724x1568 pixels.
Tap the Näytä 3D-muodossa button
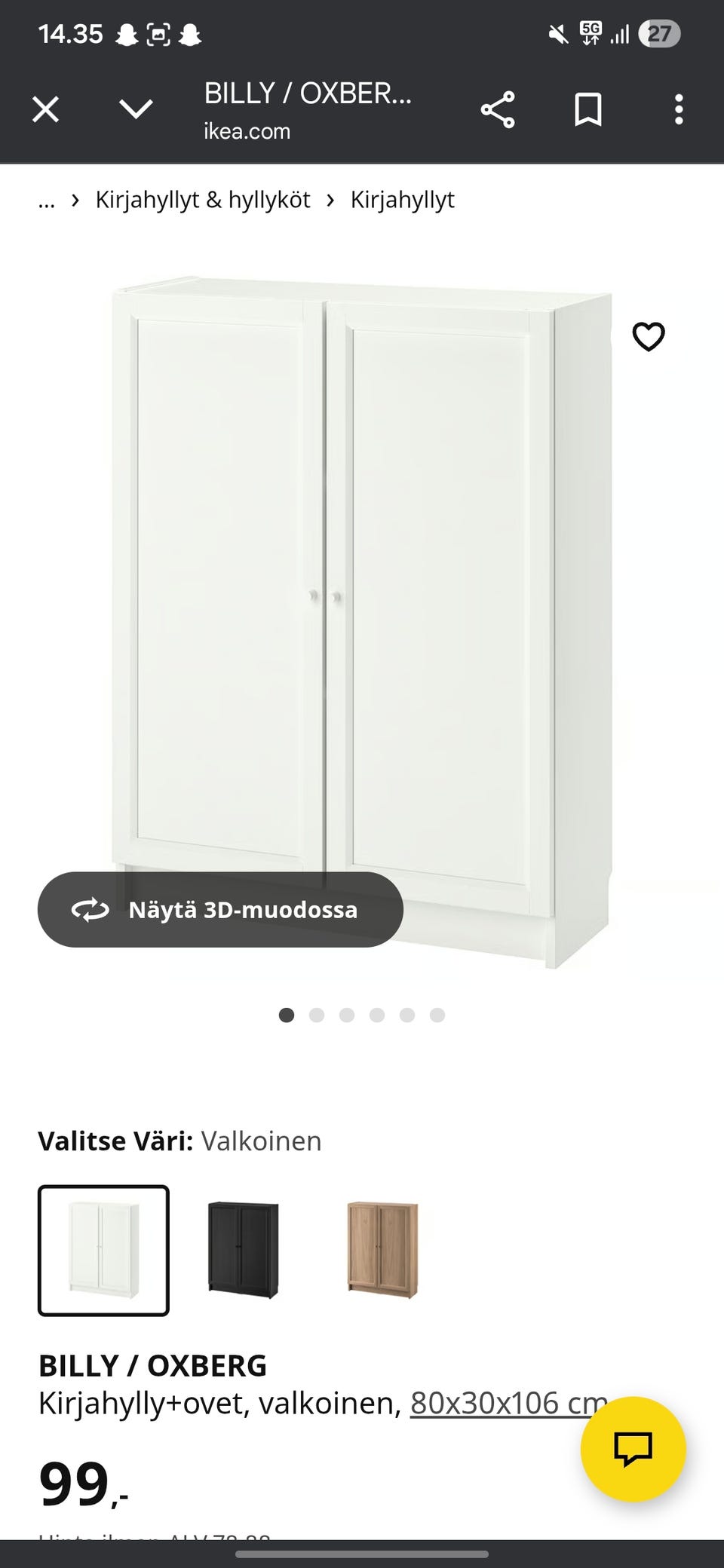(x=219, y=910)
